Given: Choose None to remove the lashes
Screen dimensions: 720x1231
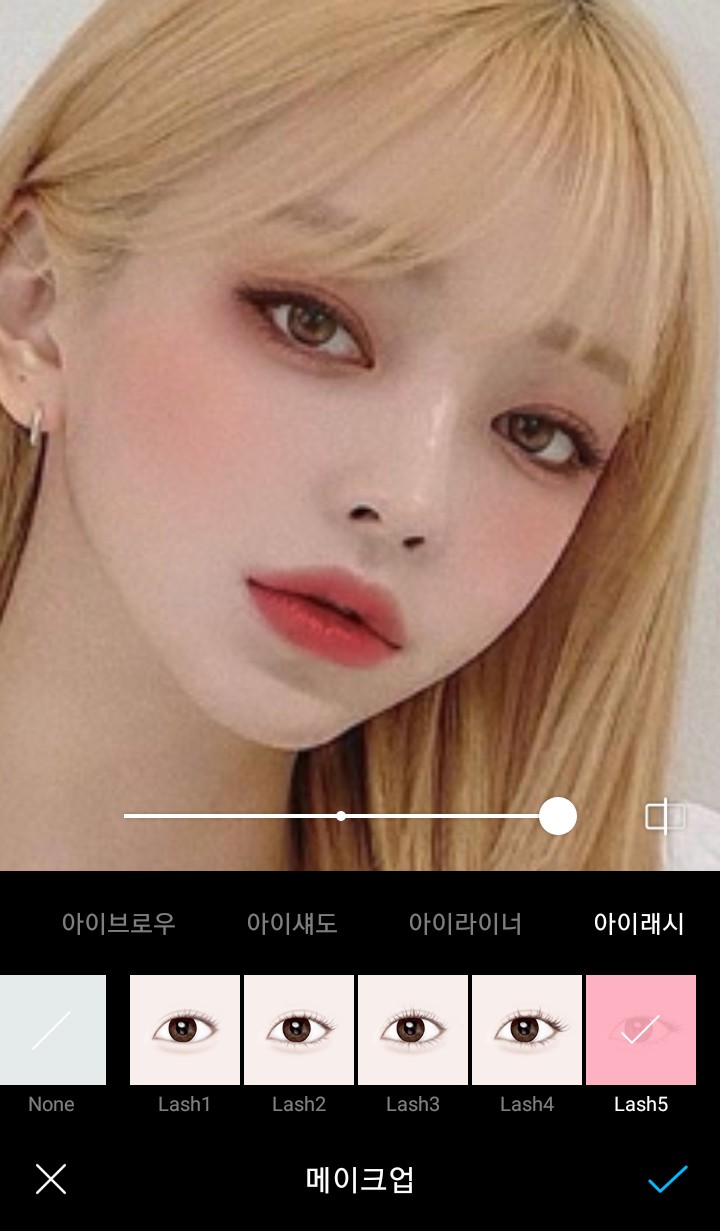Looking at the screenshot, I should click(x=52, y=1030).
